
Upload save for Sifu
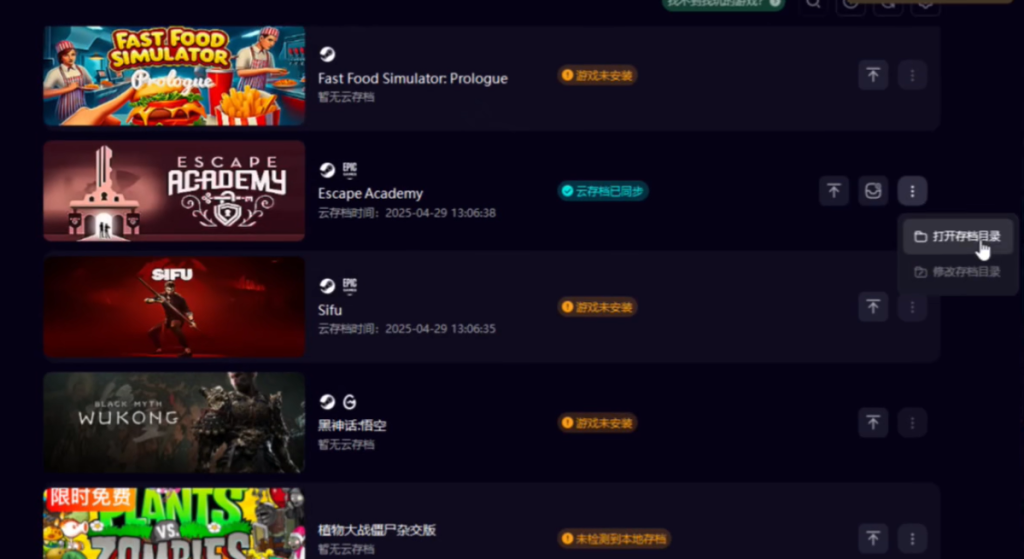[873, 306]
